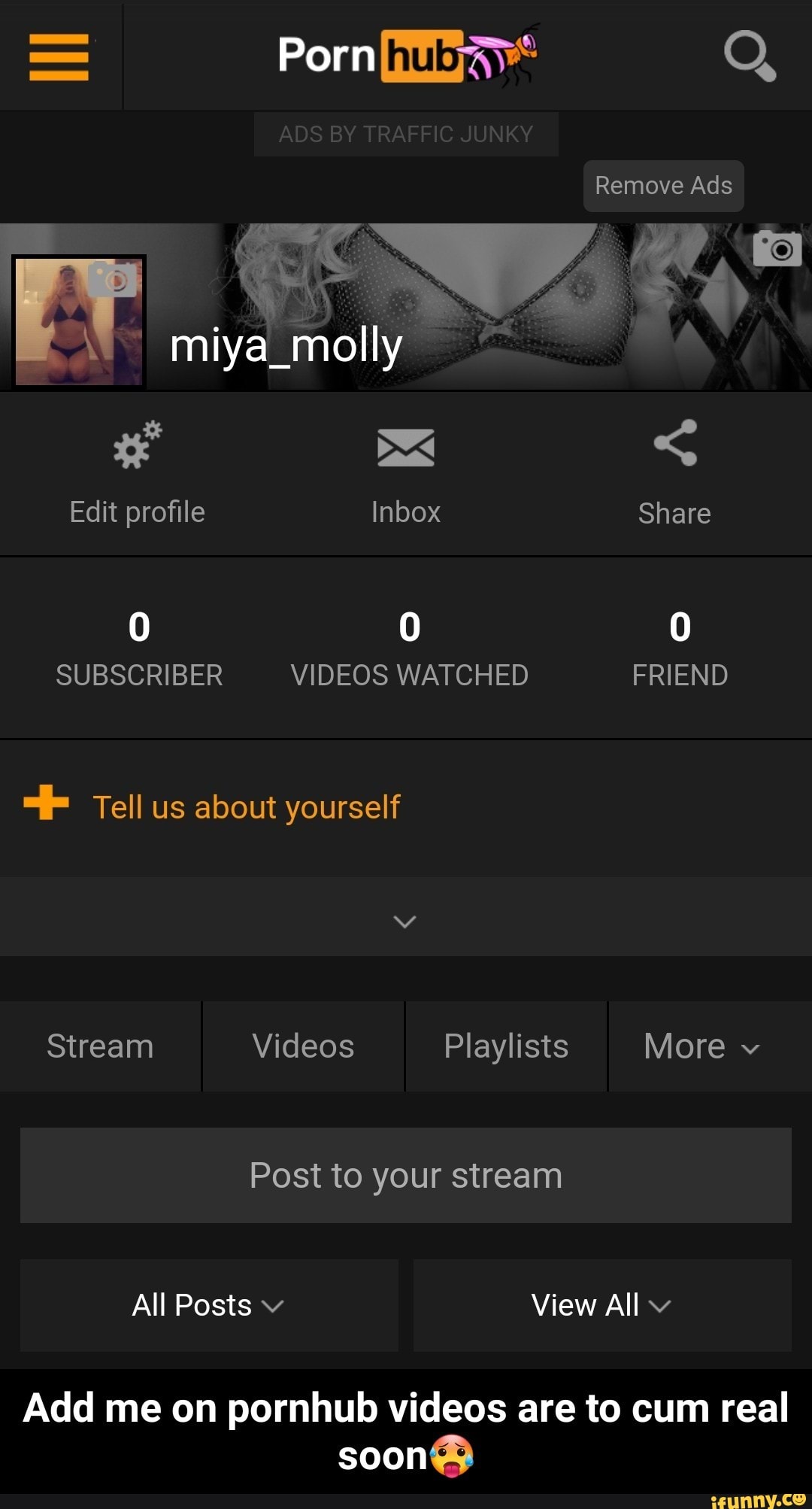Viewport: 812px width, 1509px height.
Task: Tap the Post to your stream field
Action: [406, 1175]
